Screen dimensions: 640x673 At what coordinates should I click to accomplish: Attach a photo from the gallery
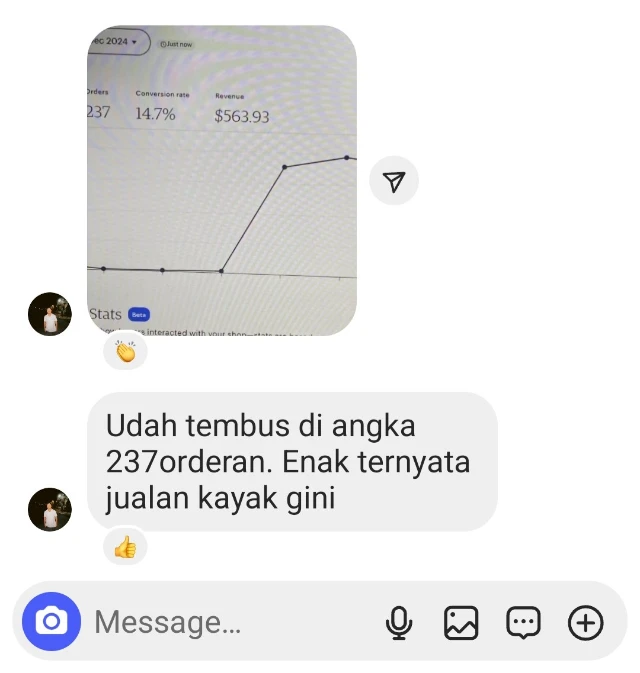461,623
